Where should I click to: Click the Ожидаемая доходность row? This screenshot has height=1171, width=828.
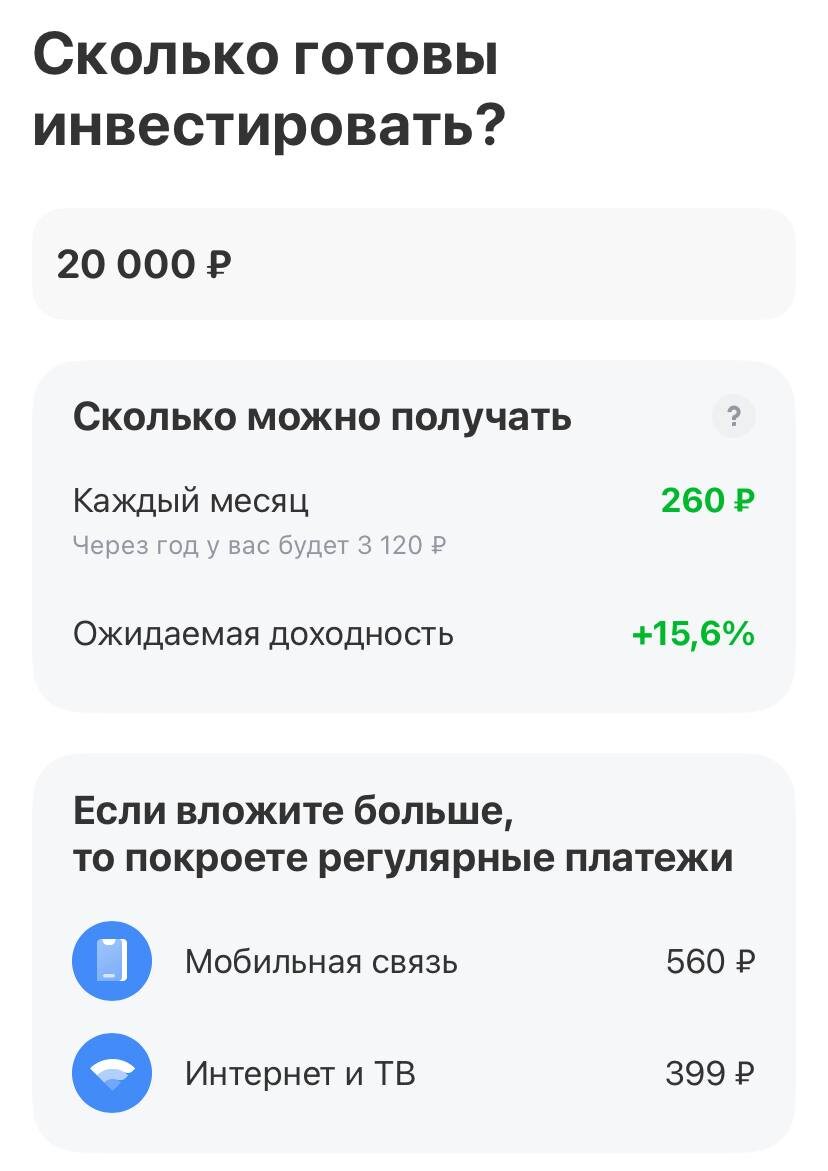pos(262,633)
